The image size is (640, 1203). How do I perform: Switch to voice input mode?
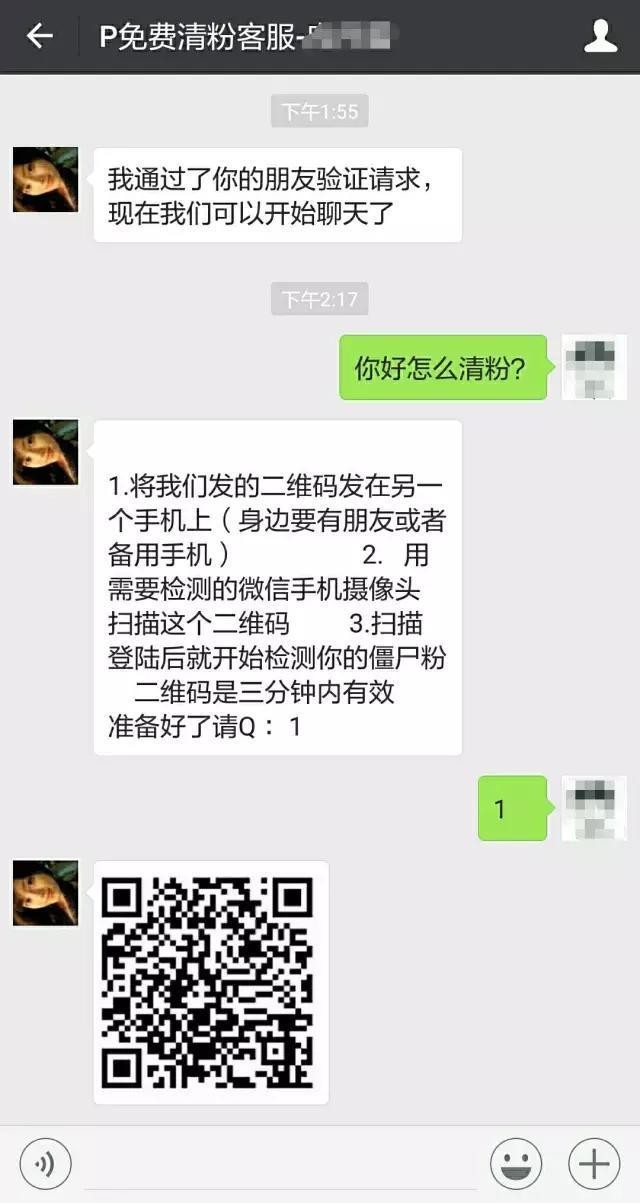click(x=45, y=1164)
